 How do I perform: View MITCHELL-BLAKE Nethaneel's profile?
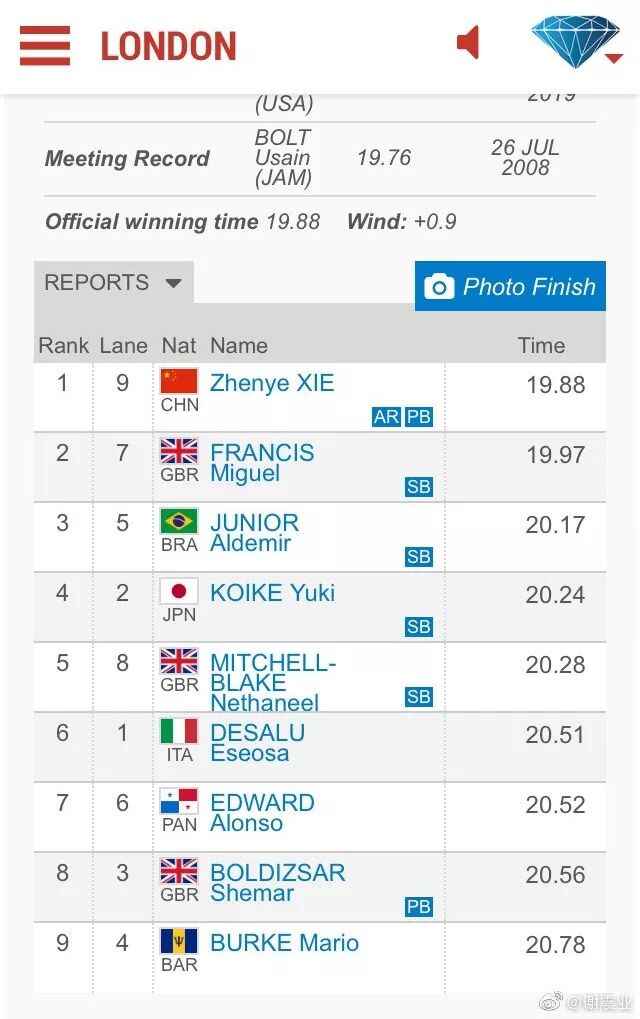pos(272,682)
